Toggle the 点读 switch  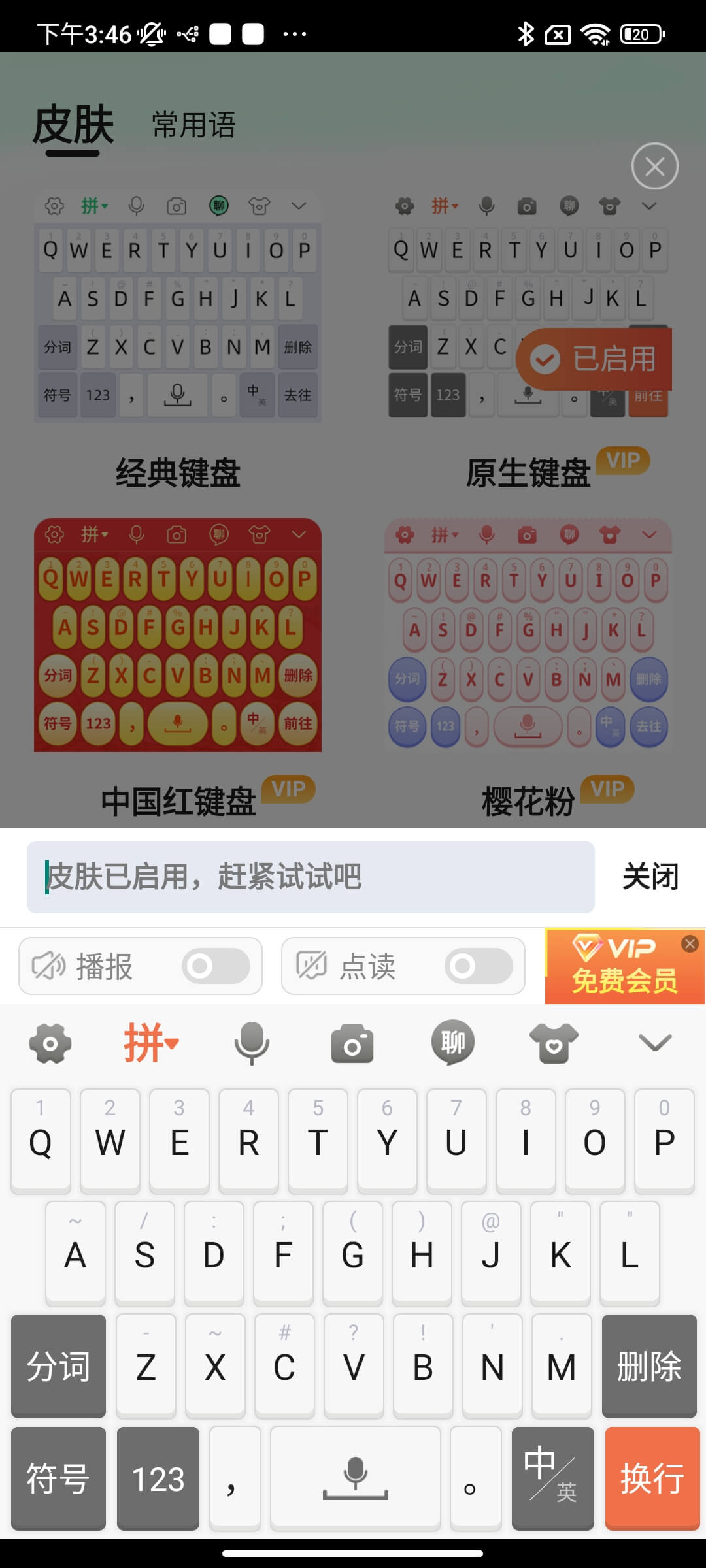[479, 966]
